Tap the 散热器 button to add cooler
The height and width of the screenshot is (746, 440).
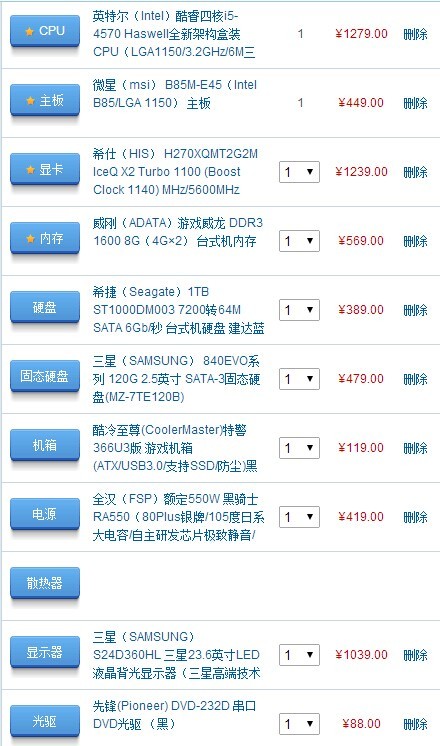tap(45, 583)
